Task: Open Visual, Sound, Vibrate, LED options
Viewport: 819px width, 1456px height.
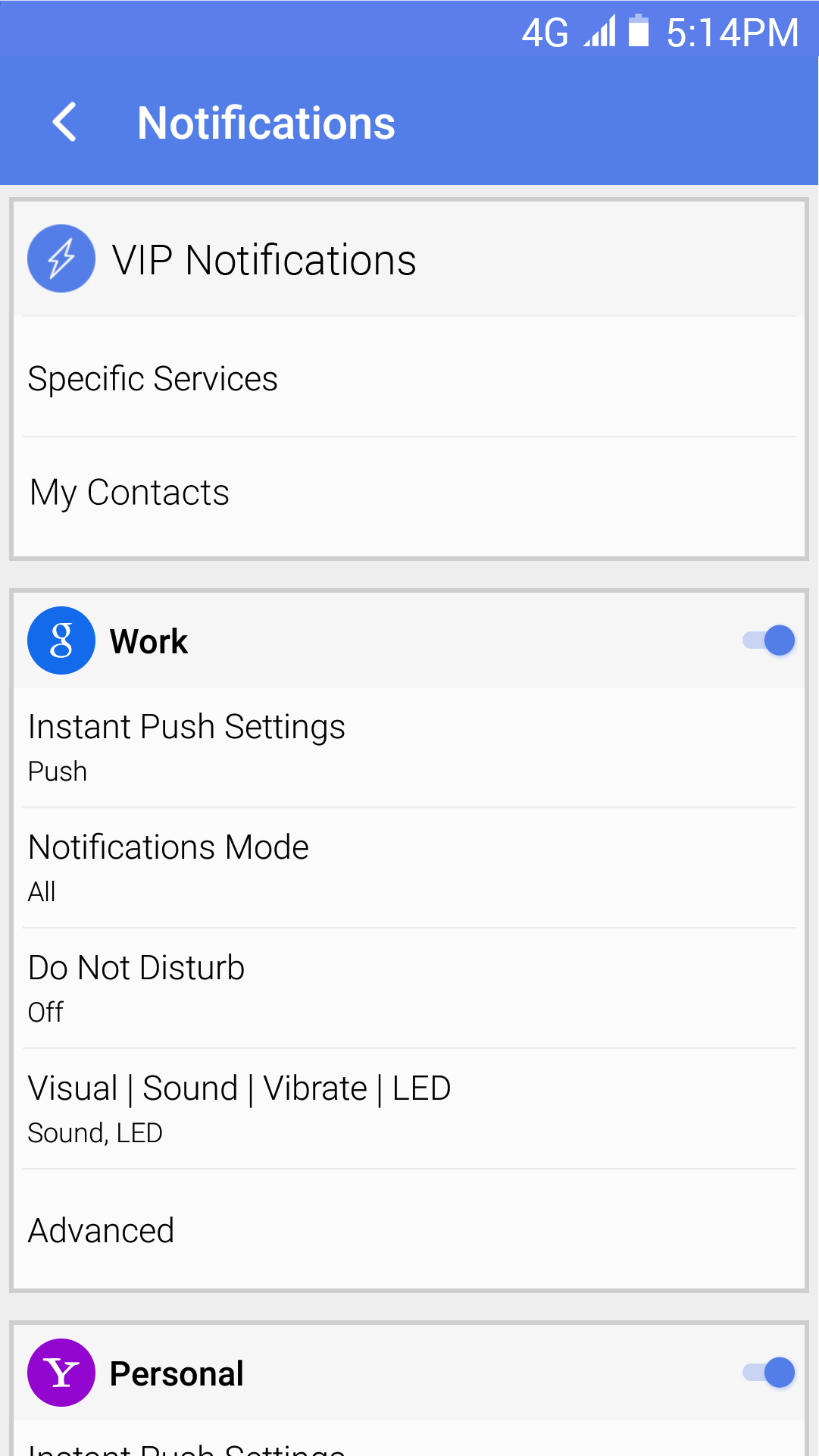Action: click(x=409, y=1109)
